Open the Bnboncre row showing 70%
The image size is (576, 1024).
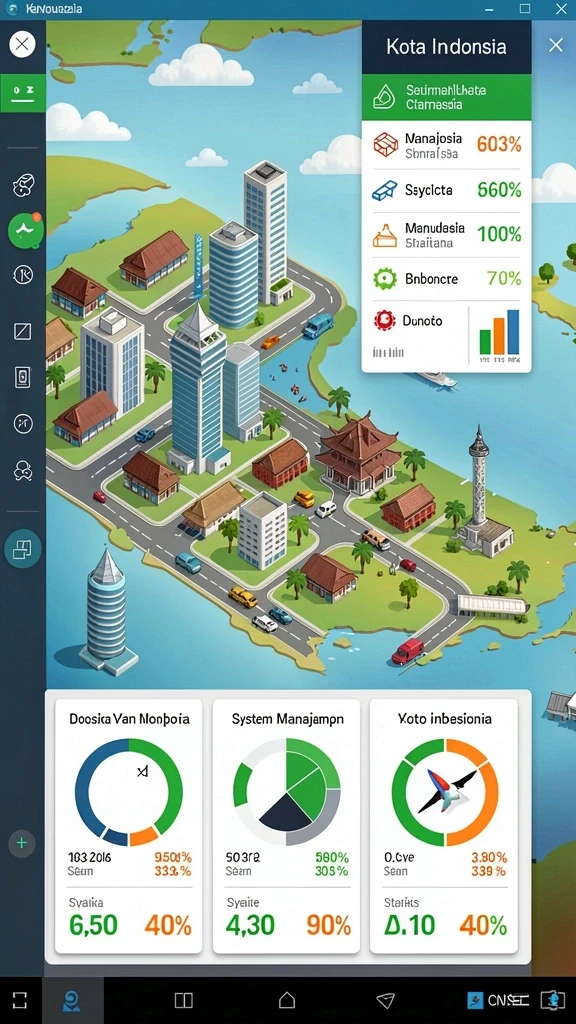pos(446,279)
